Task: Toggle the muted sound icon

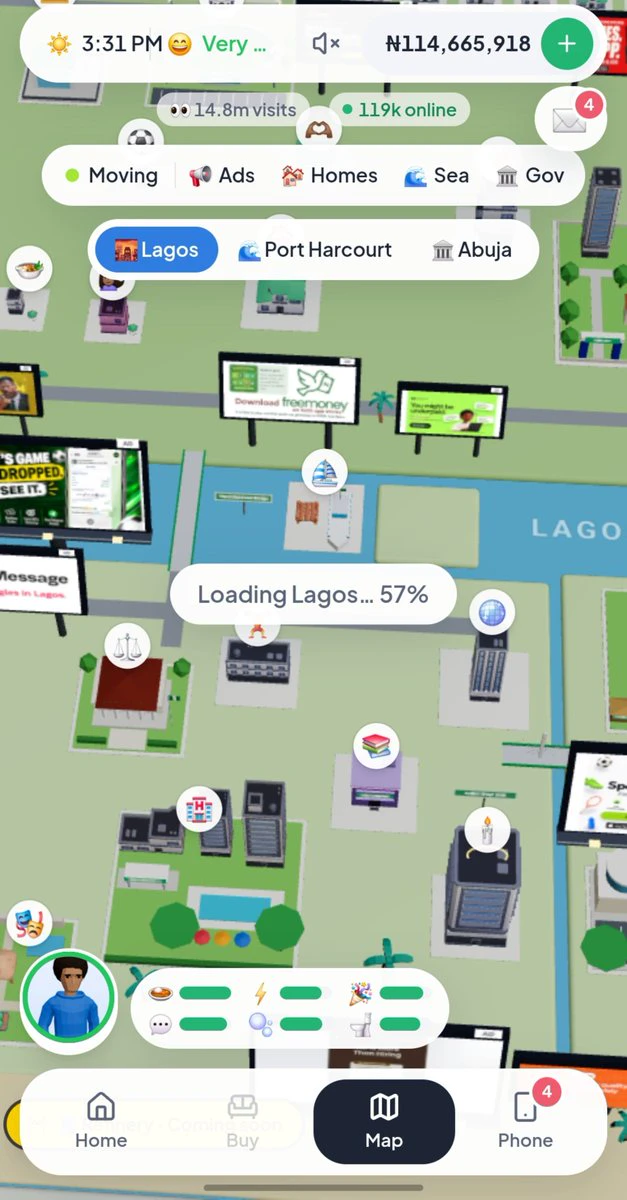Action: [x=325, y=44]
